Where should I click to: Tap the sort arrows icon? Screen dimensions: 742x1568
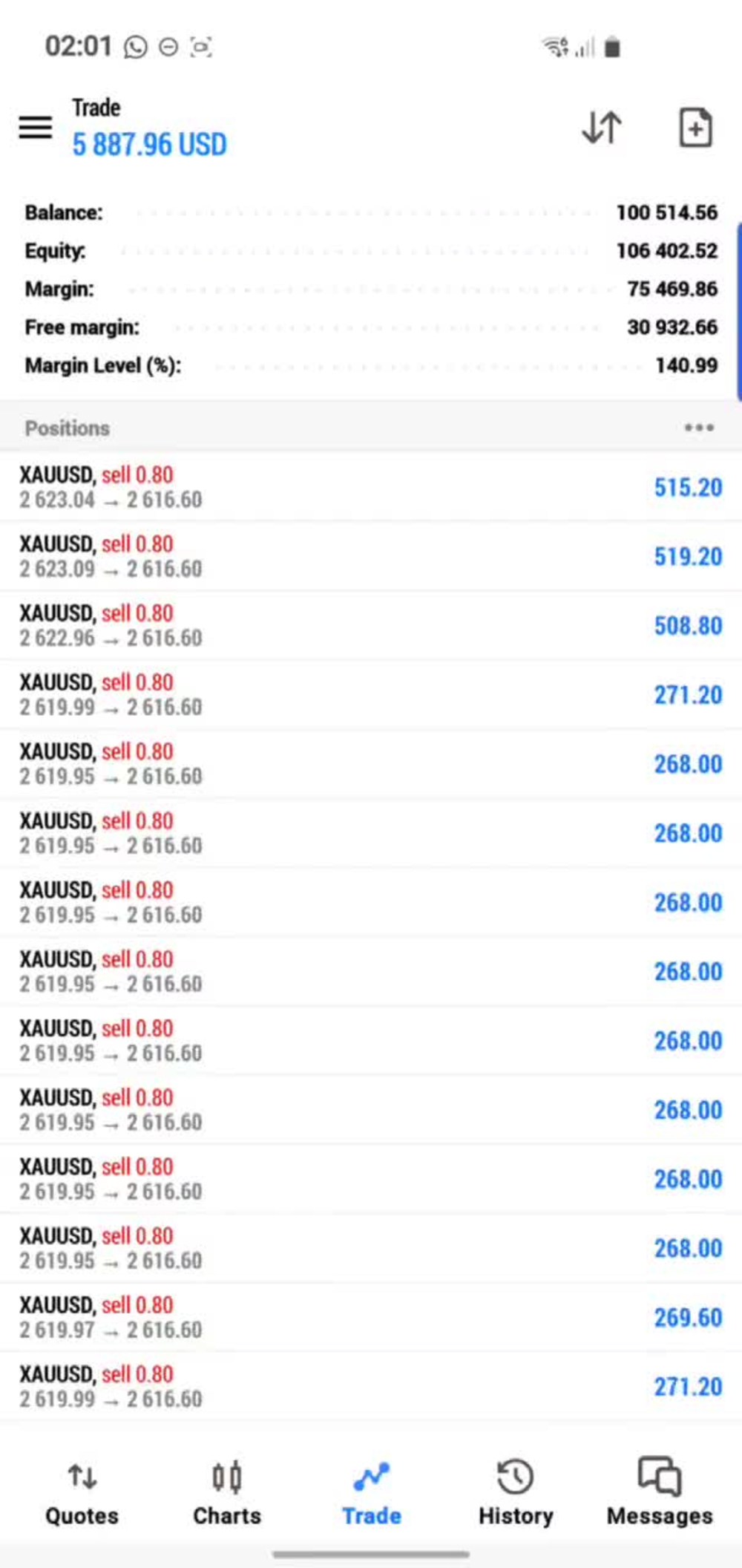602,128
